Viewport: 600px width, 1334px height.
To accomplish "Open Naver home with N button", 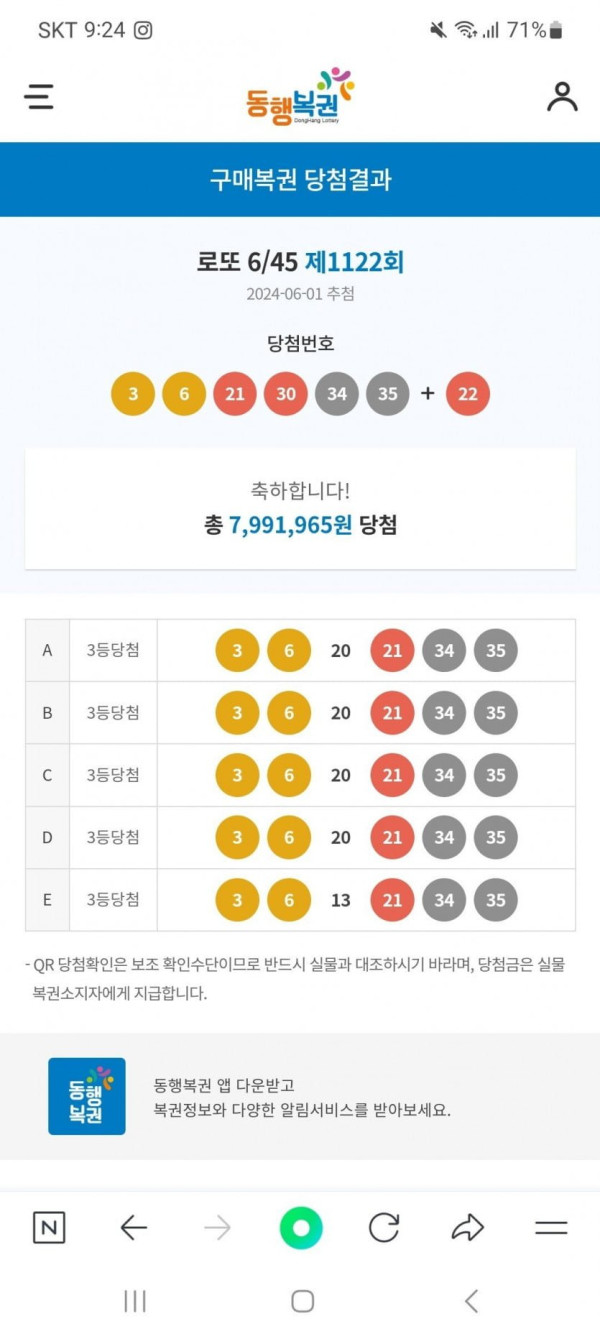I will tap(49, 1227).
